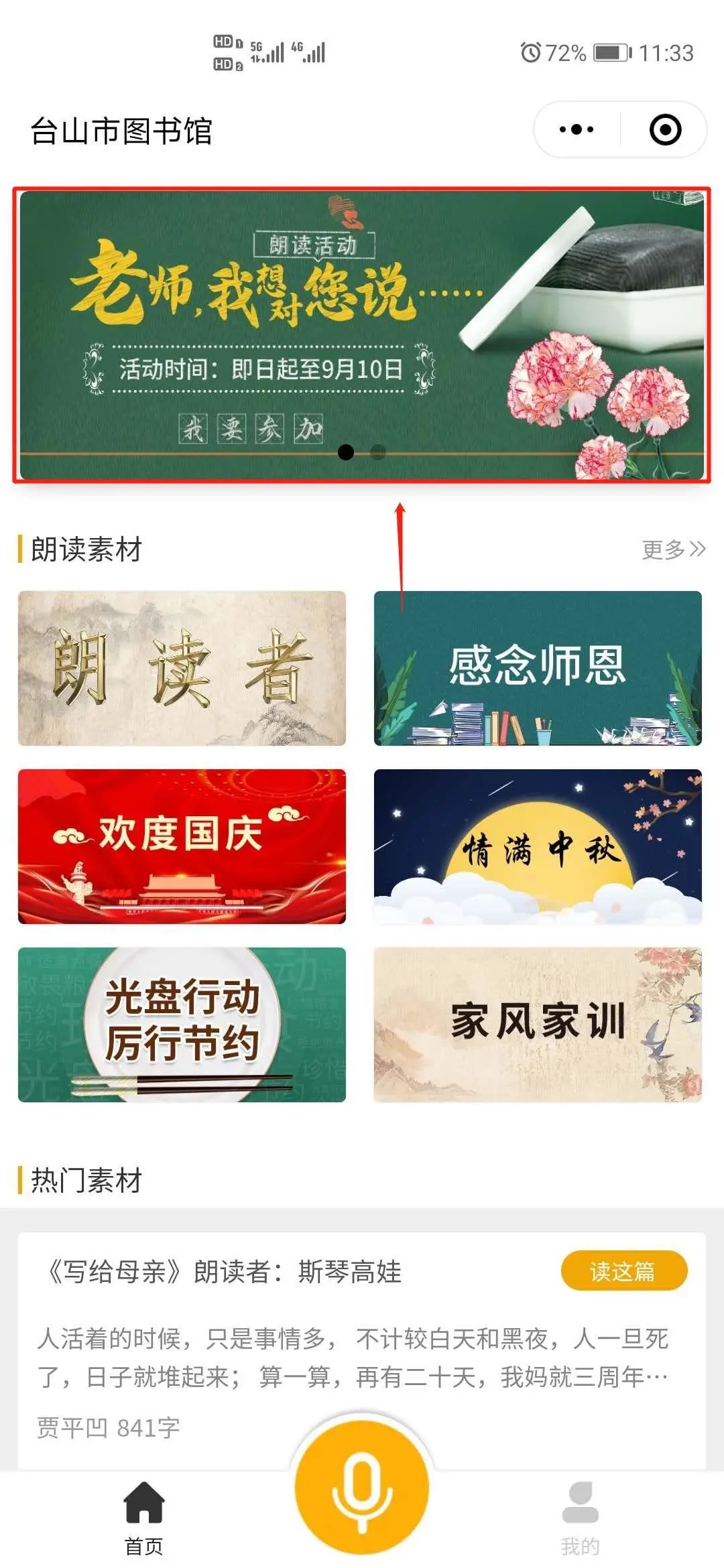724x1568 pixels.
Task: Tap 更多 to see more reading materials
Action: 673,549
